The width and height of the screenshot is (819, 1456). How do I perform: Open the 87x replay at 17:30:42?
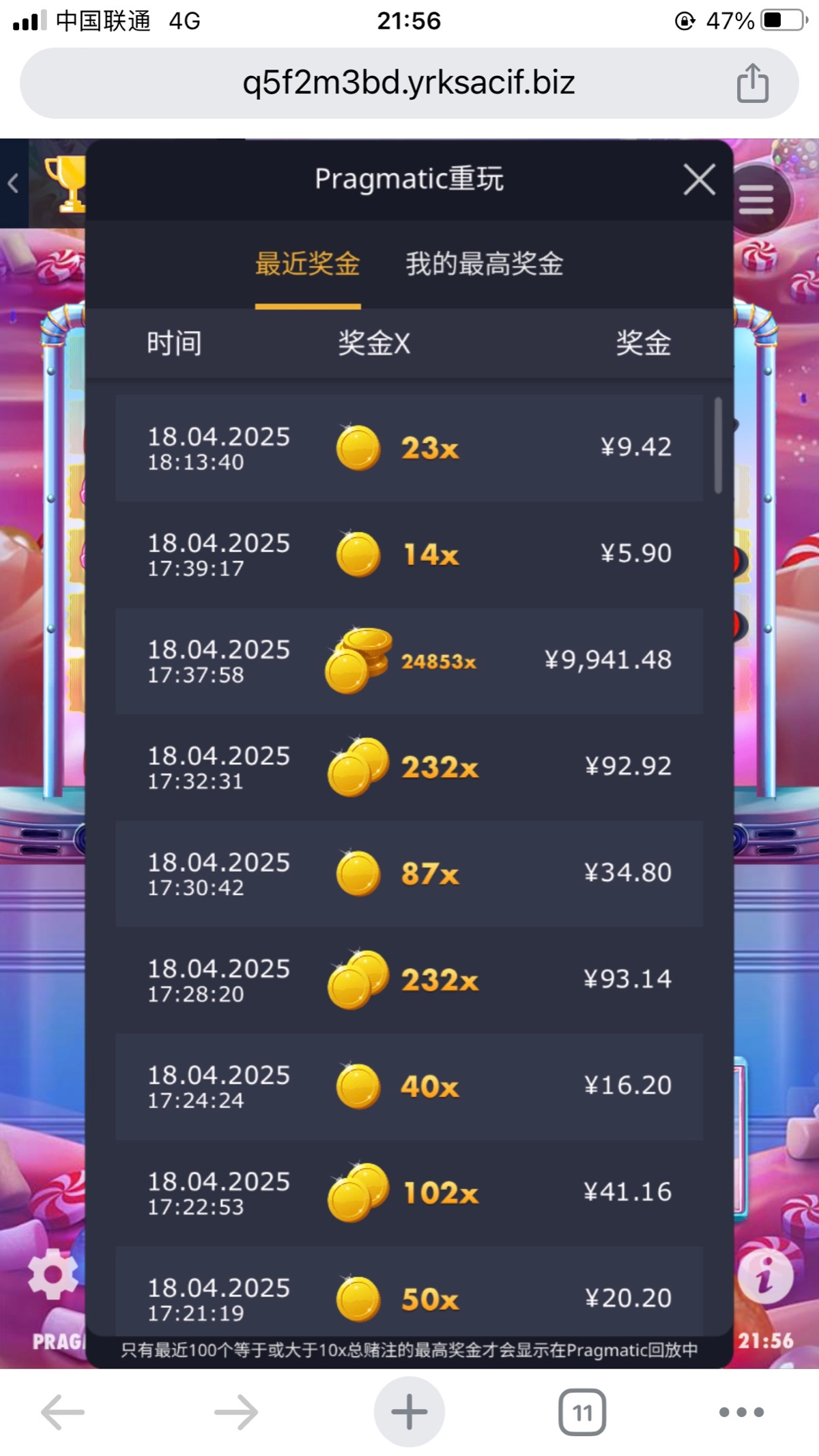pos(409,873)
